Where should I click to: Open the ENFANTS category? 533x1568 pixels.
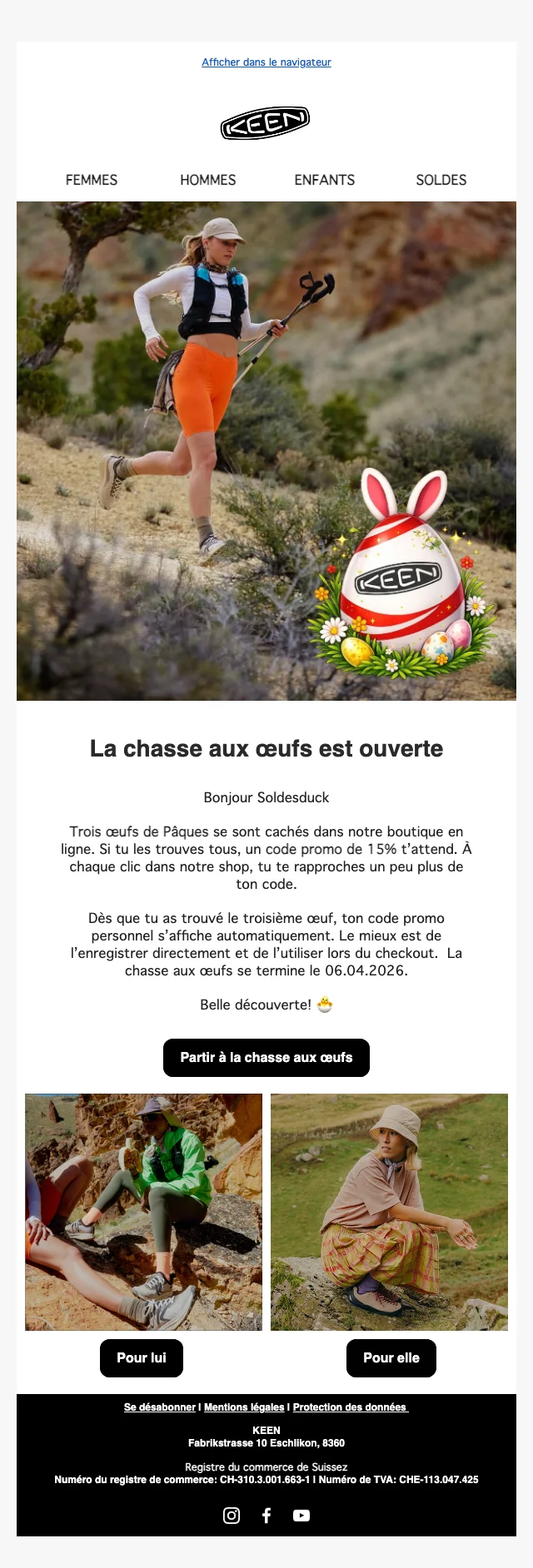click(x=325, y=180)
